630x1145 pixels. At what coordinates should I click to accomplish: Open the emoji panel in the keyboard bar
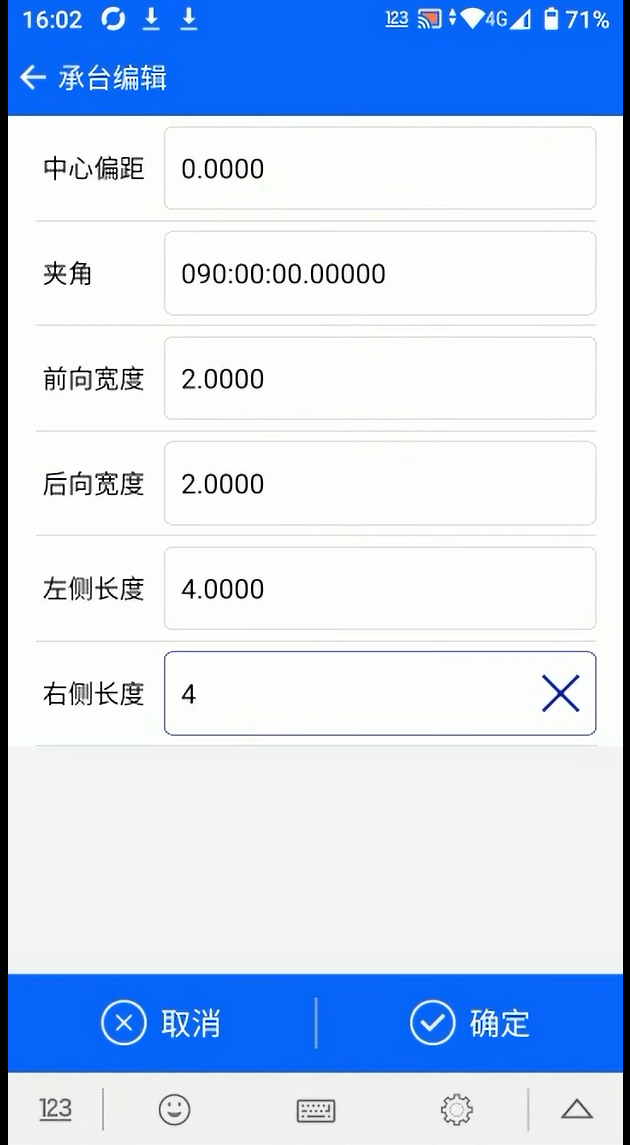pos(174,1110)
